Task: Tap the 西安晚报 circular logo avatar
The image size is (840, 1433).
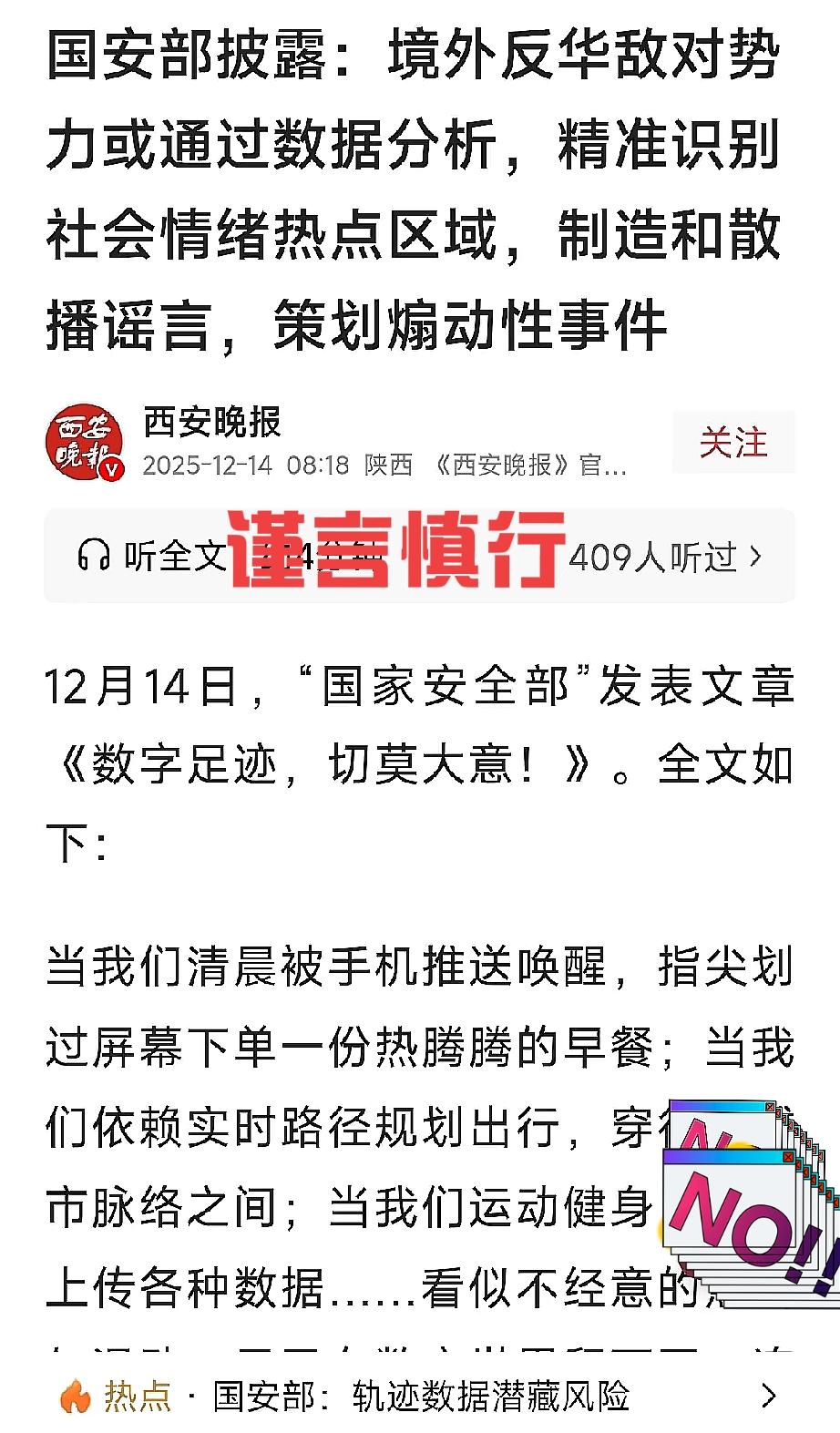Action: pos(86,442)
